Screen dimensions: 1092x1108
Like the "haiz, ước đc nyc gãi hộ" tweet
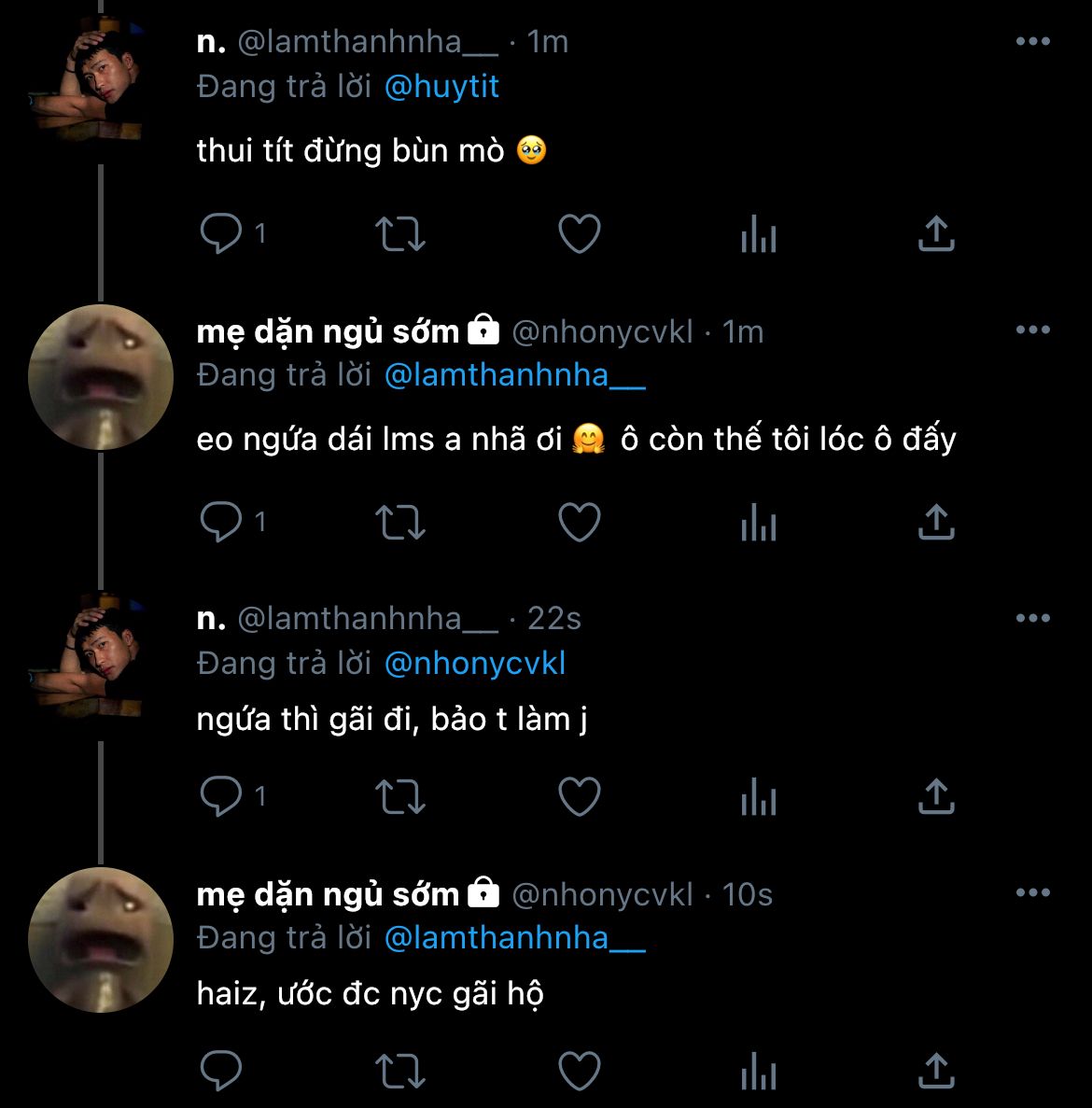(580, 1071)
